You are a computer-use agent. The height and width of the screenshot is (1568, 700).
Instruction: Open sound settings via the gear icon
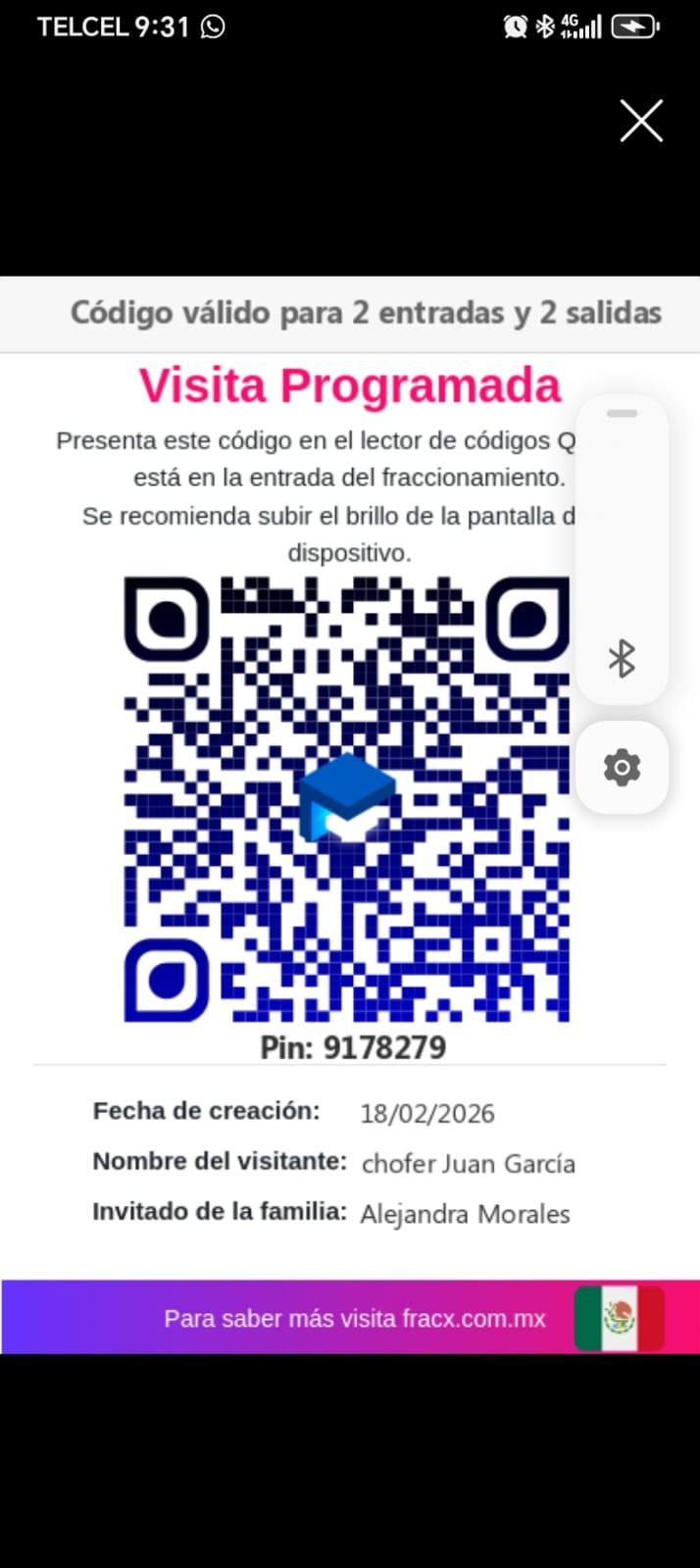[x=622, y=767]
